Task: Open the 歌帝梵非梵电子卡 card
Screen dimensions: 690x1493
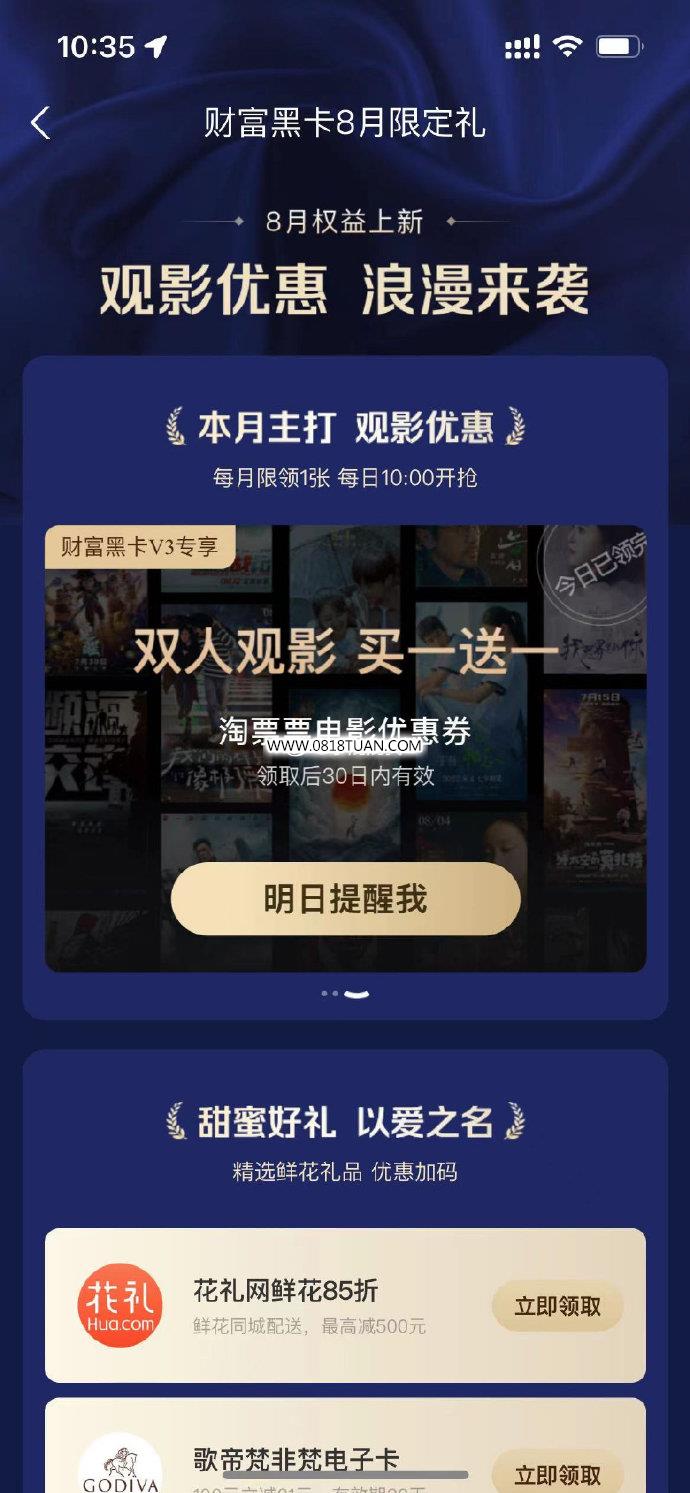Action: [x=345, y=1446]
